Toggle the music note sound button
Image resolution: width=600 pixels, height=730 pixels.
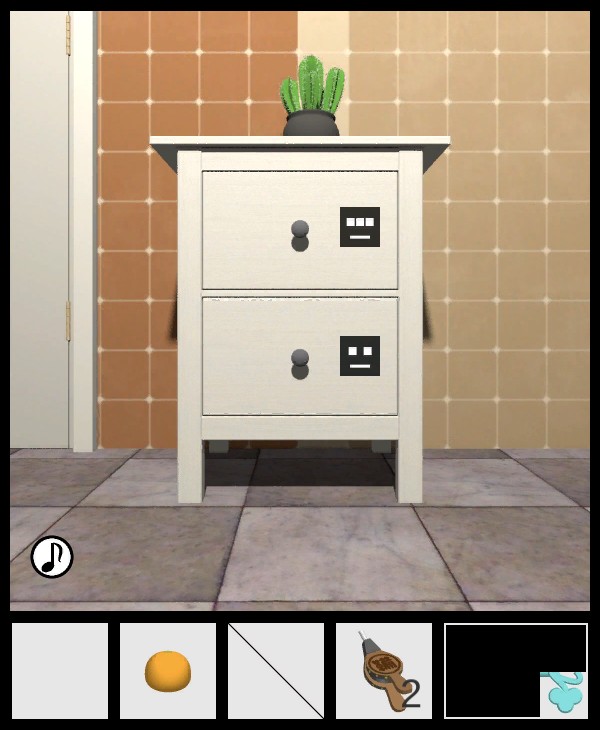(x=52, y=557)
